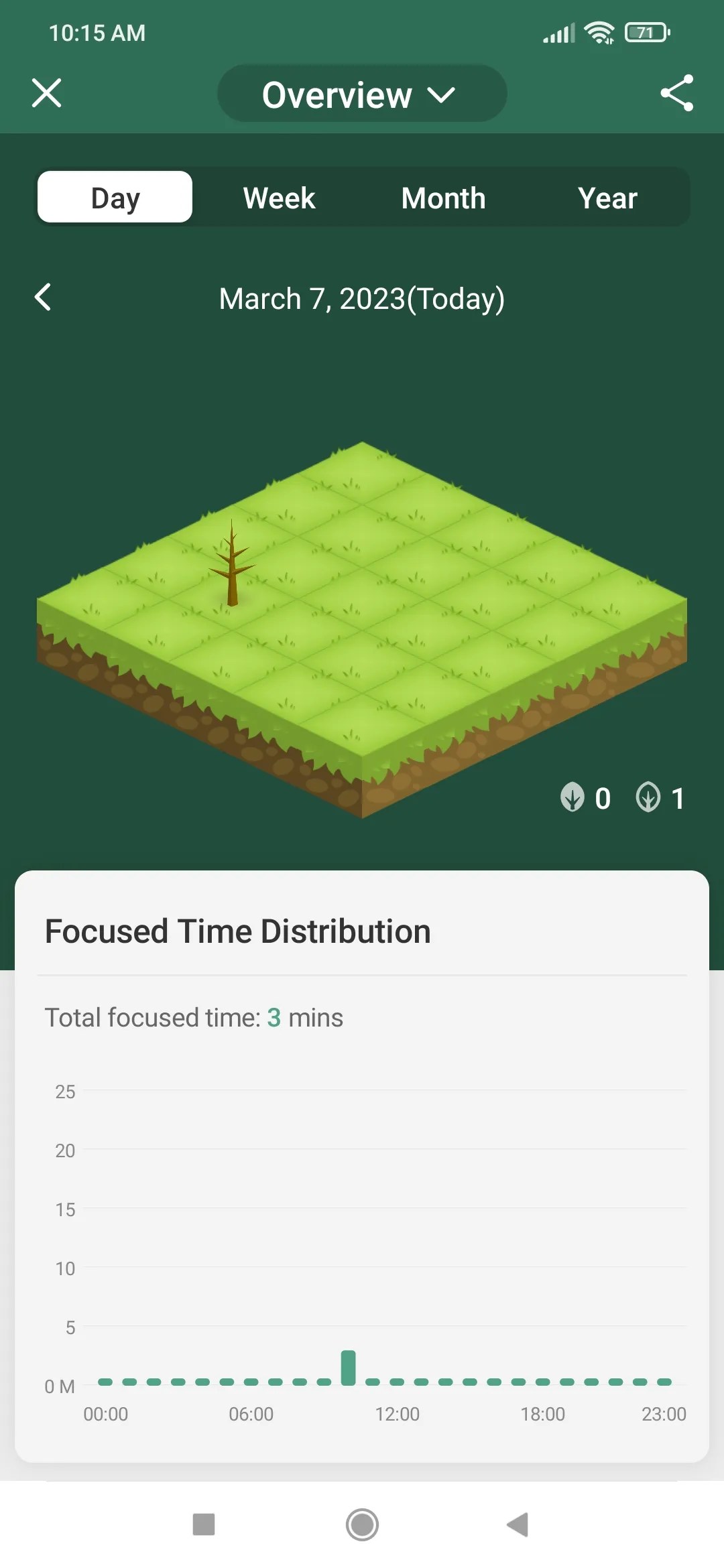Tap the previous-day chevron arrow
Screen dimensions: 724x1568
pos(44,298)
